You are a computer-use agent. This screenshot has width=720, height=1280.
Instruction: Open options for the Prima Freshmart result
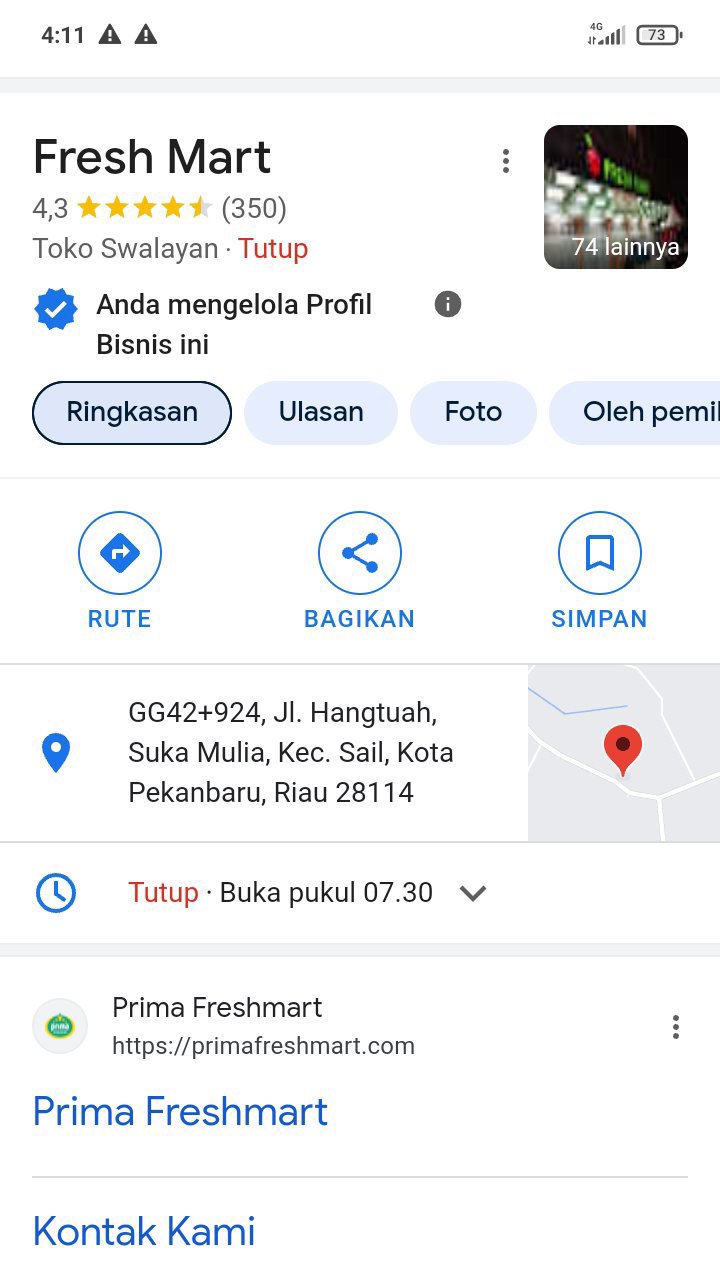tap(676, 1027)
